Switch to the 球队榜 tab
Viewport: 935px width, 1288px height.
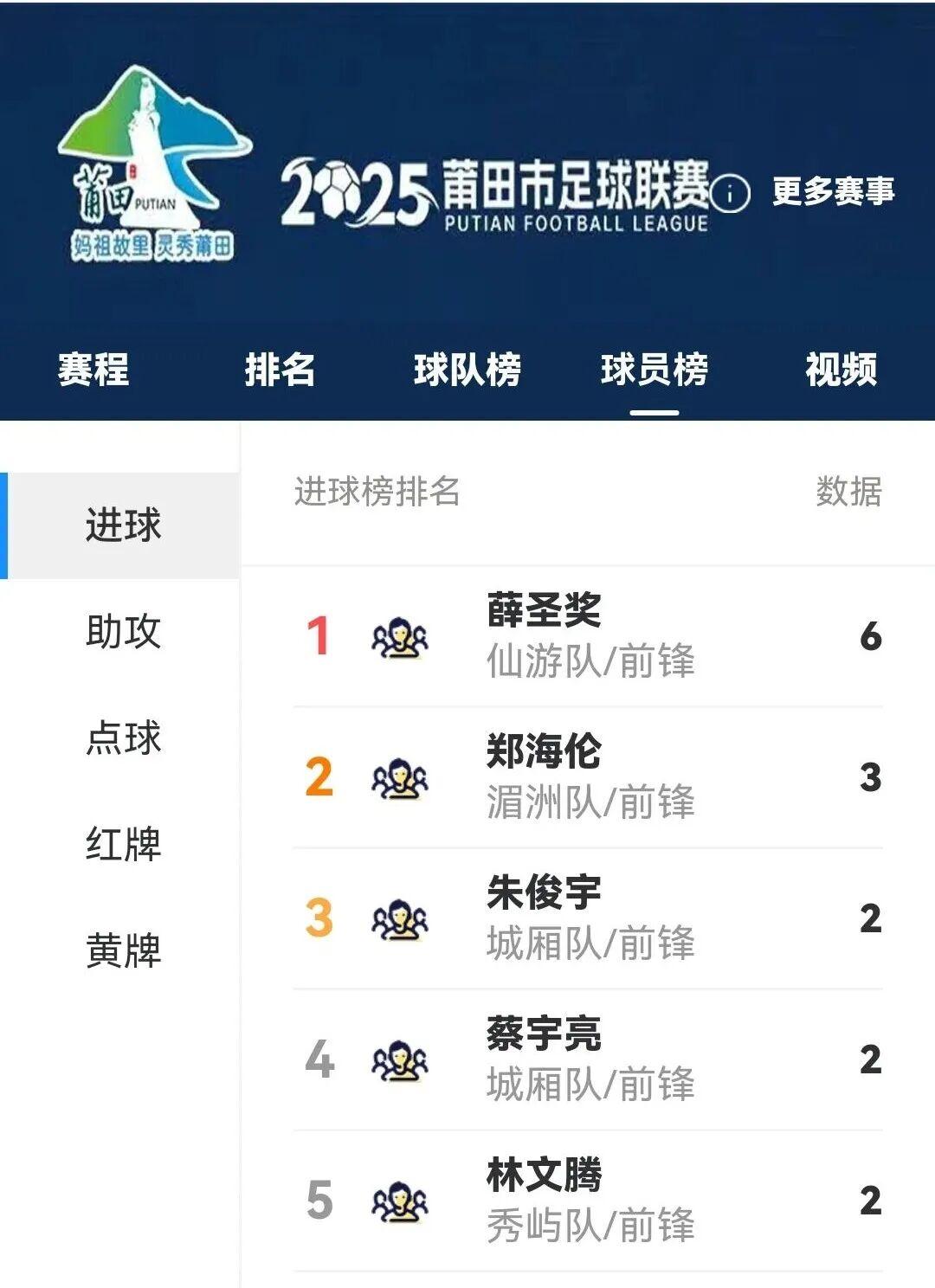coord(467,370)
